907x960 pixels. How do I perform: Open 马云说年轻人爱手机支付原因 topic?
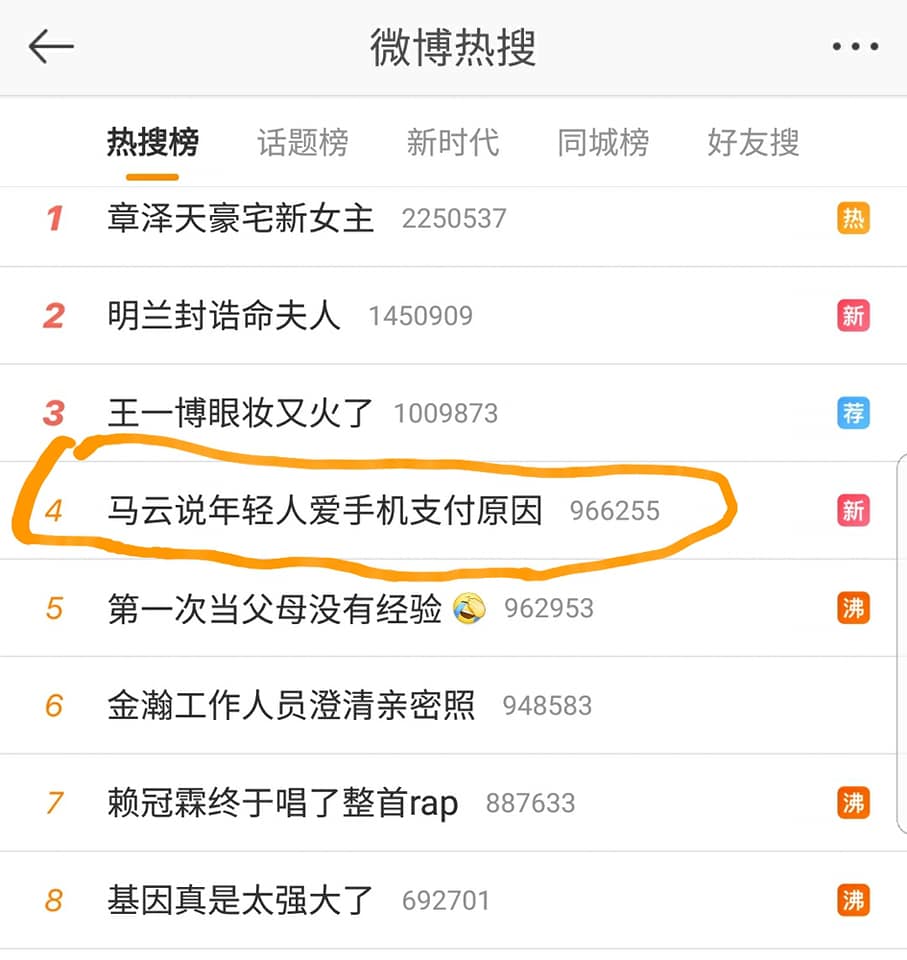click(x=325, y=511)
